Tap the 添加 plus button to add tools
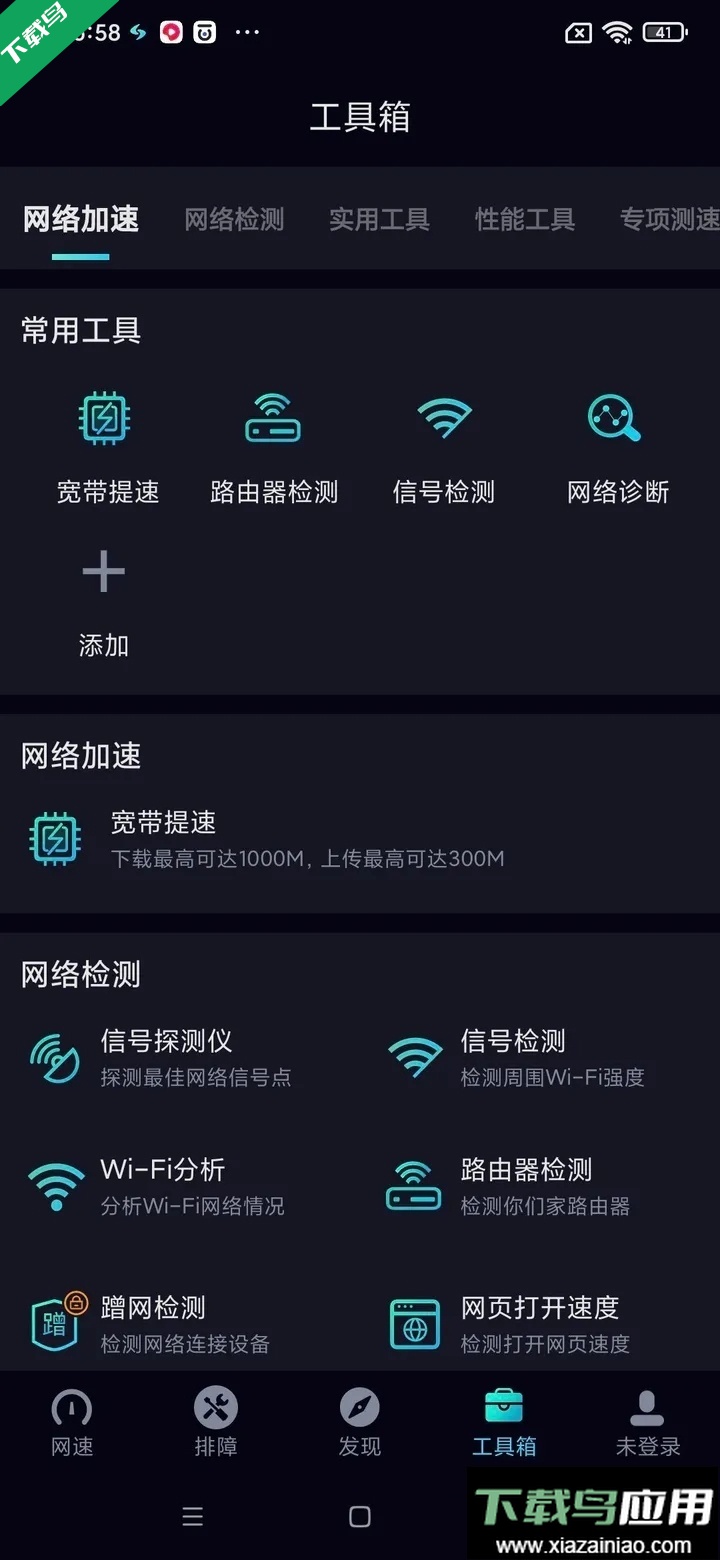The image size is (720, 1560). click(x=103, y=572)
